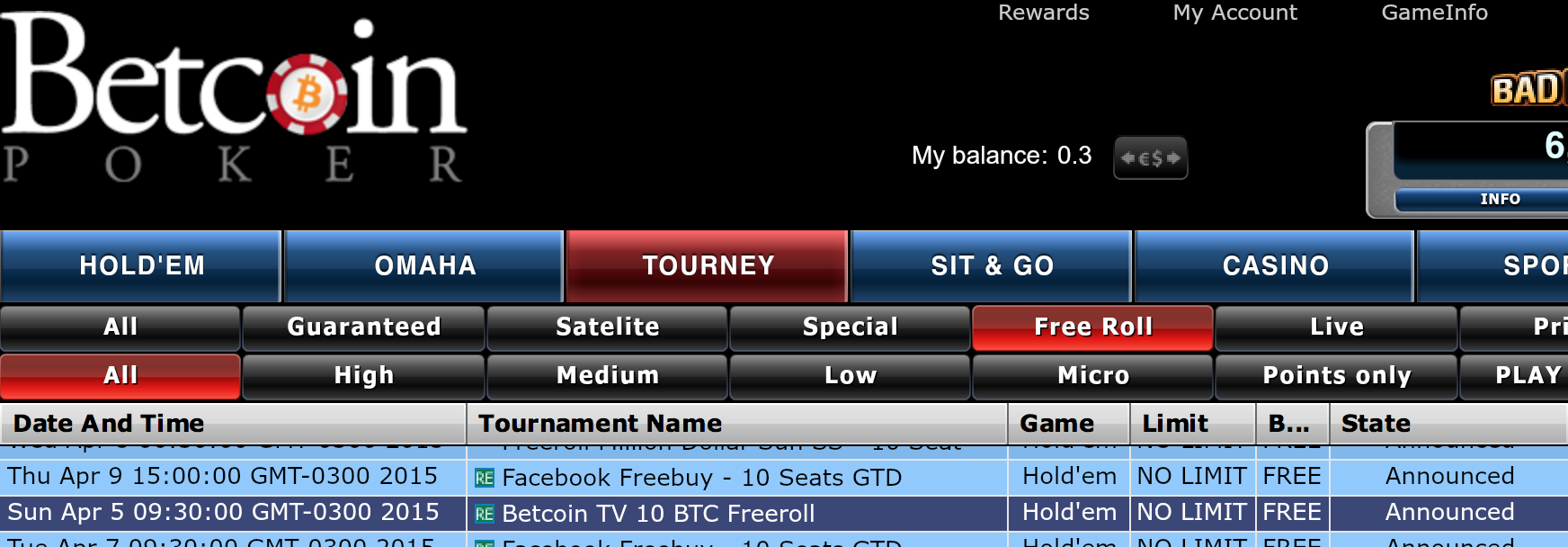Sort by the Date And Time column
The height and width of the screenshot is (547, 1568).
coord(232,423)
